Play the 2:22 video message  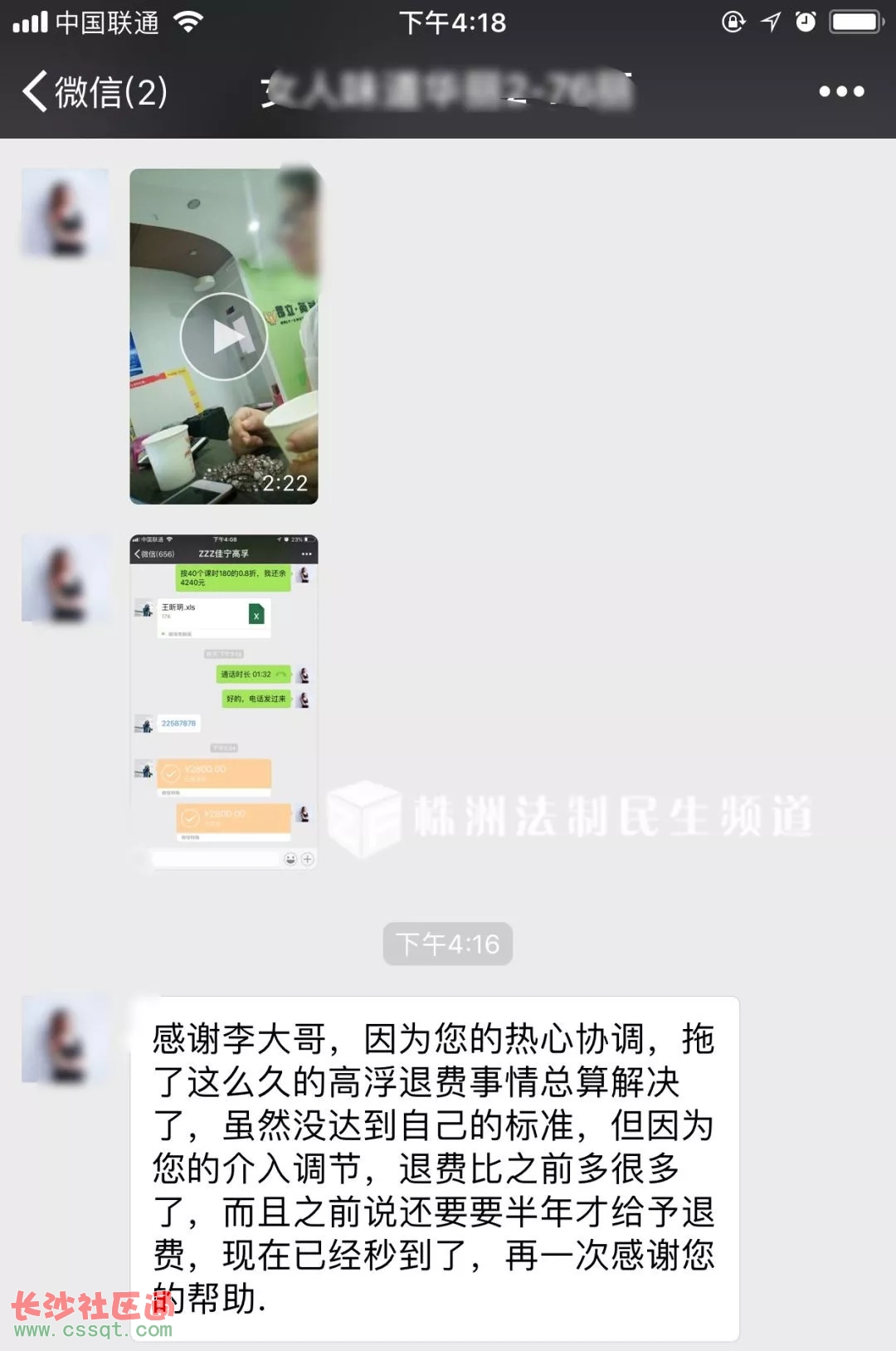(x=224, y=336)
